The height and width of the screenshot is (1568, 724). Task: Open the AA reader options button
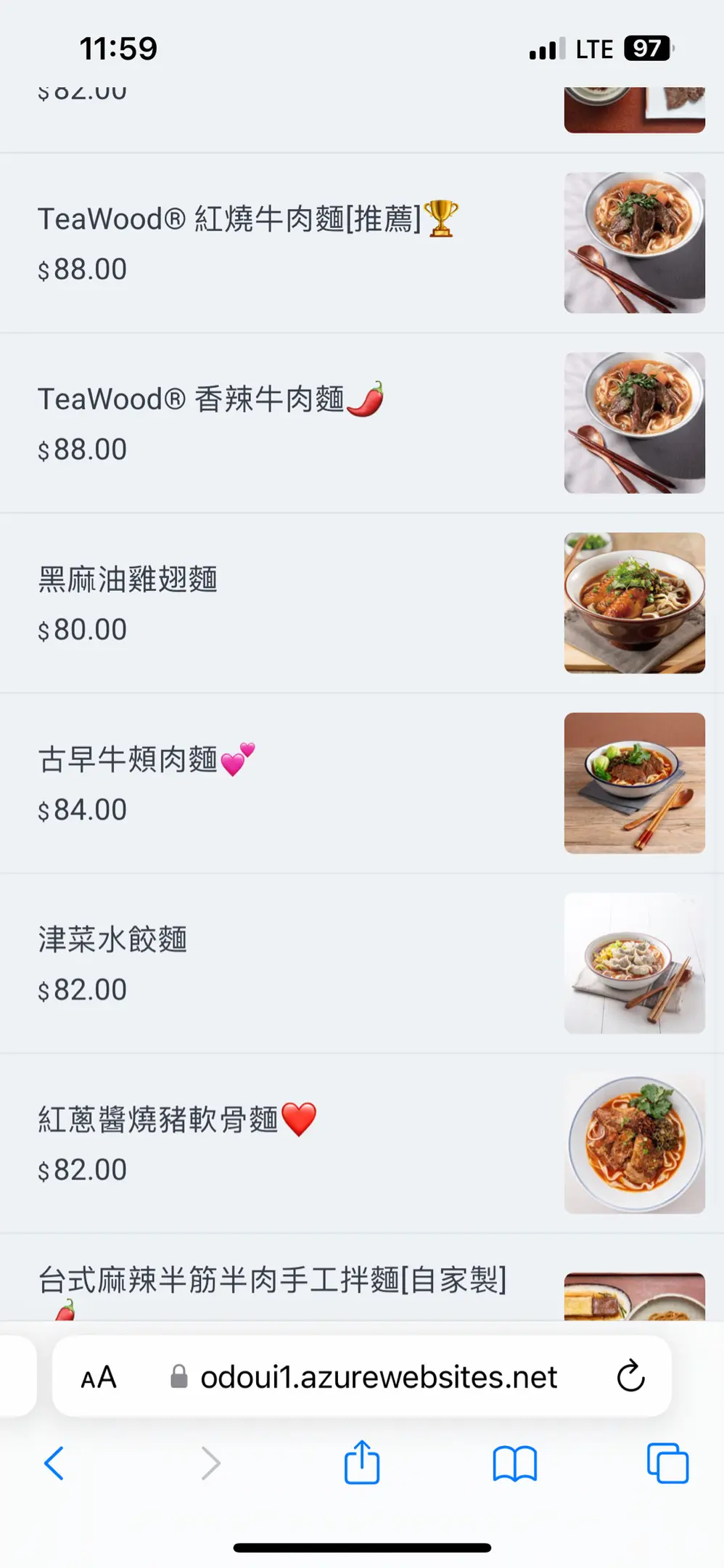pyautogui.click(x=99, y=1377)
